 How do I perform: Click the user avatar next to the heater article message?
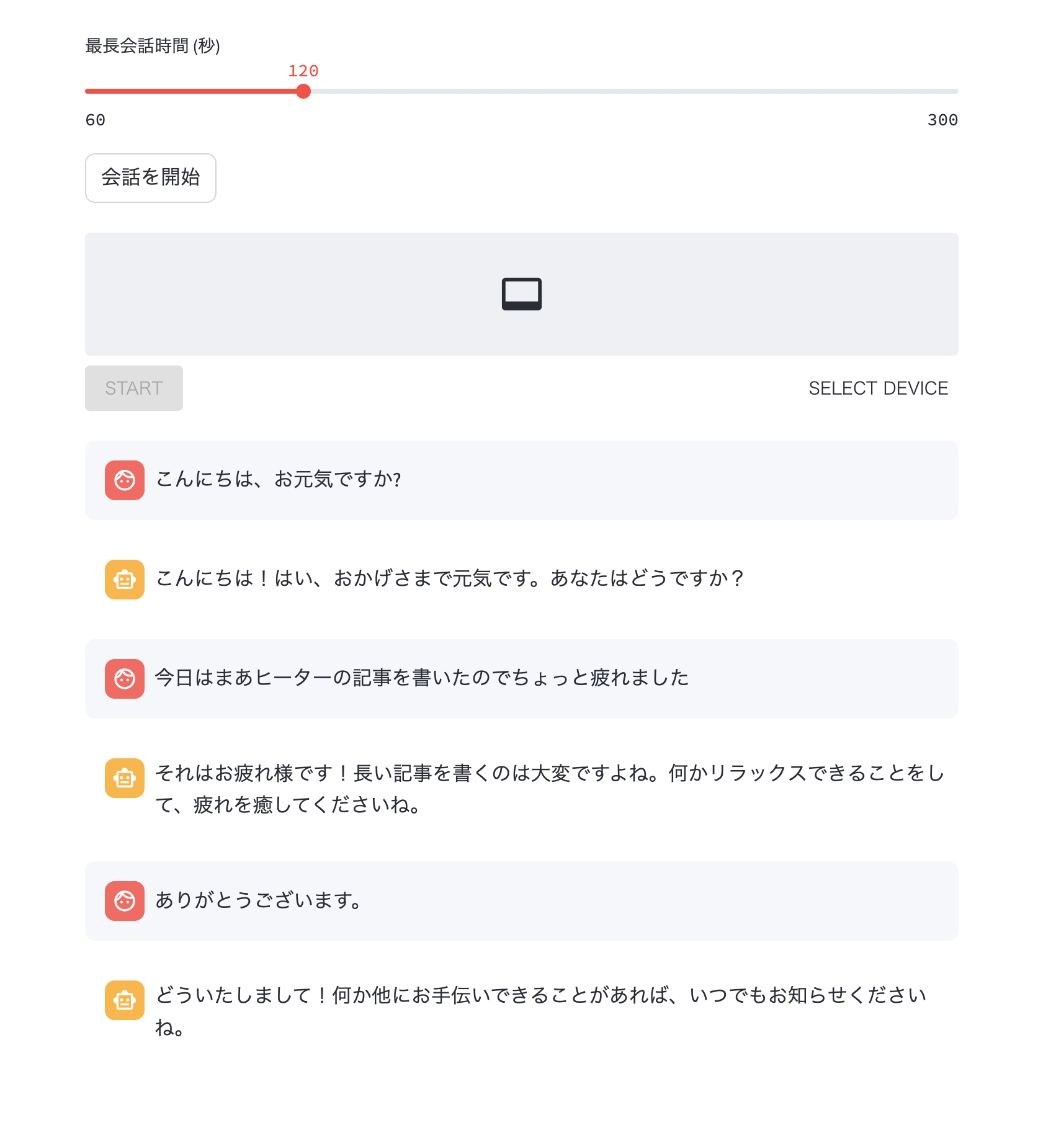click(124, 678)
